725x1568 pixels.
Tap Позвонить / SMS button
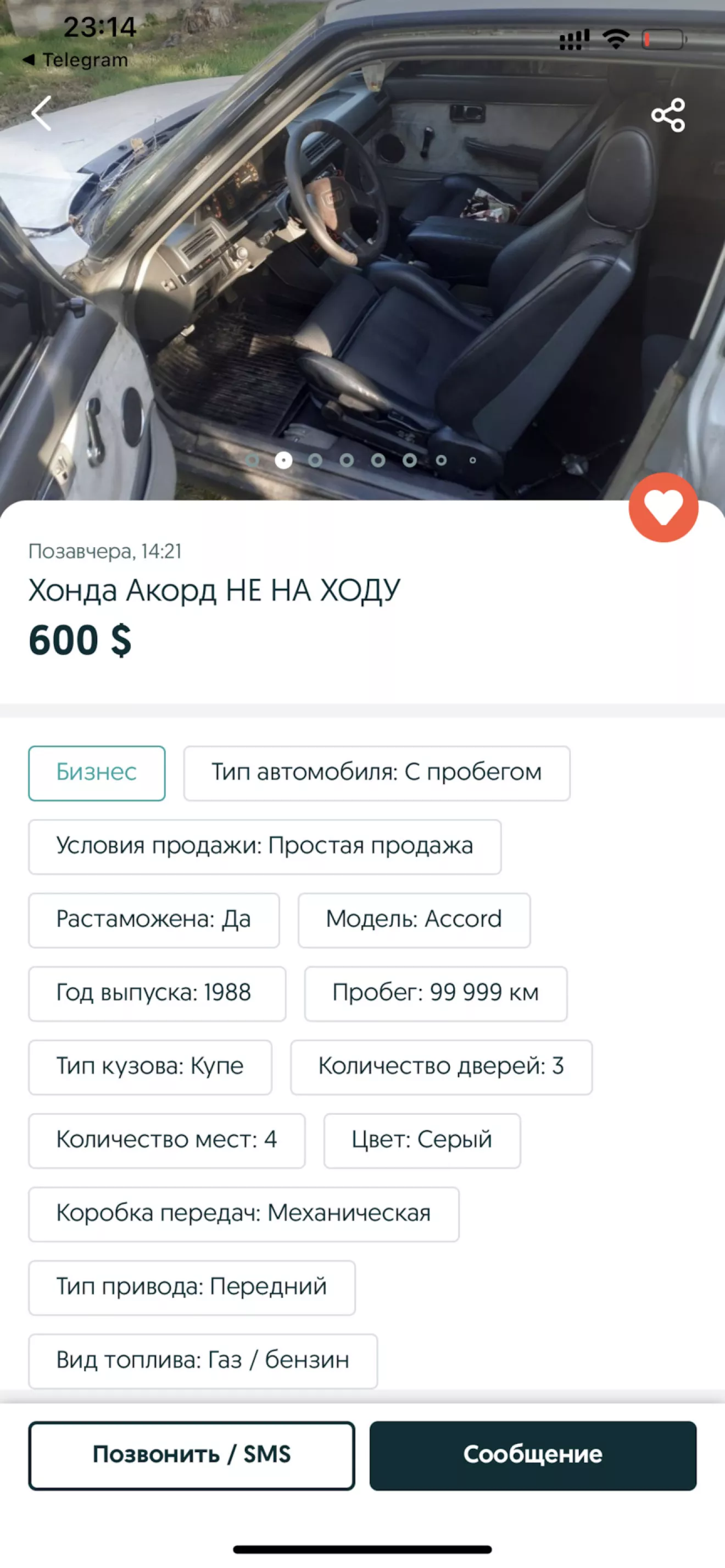tap(191, 1455)
